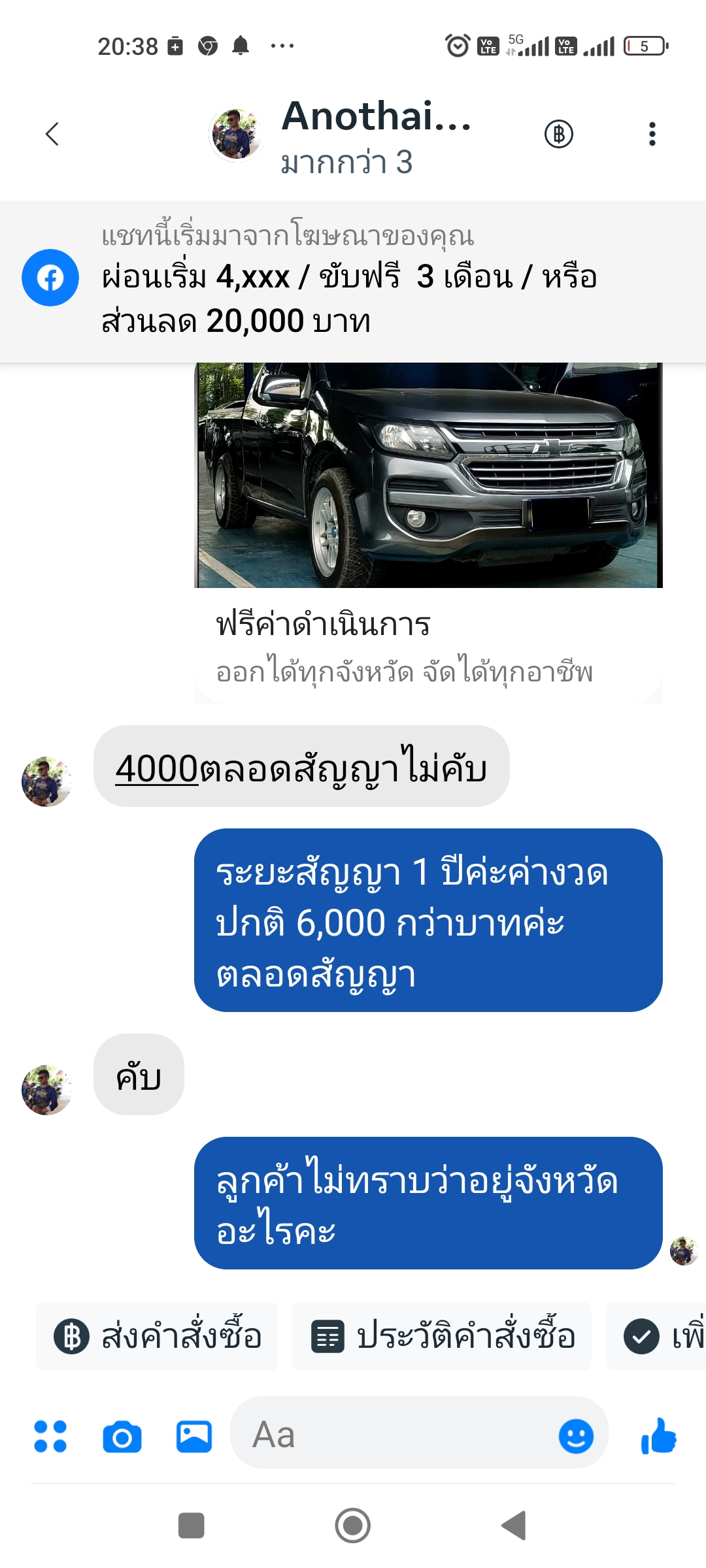This screenshot has height=1568, width=706.
Task: Send a thumbs-up like
Action: click(659, 1436)
